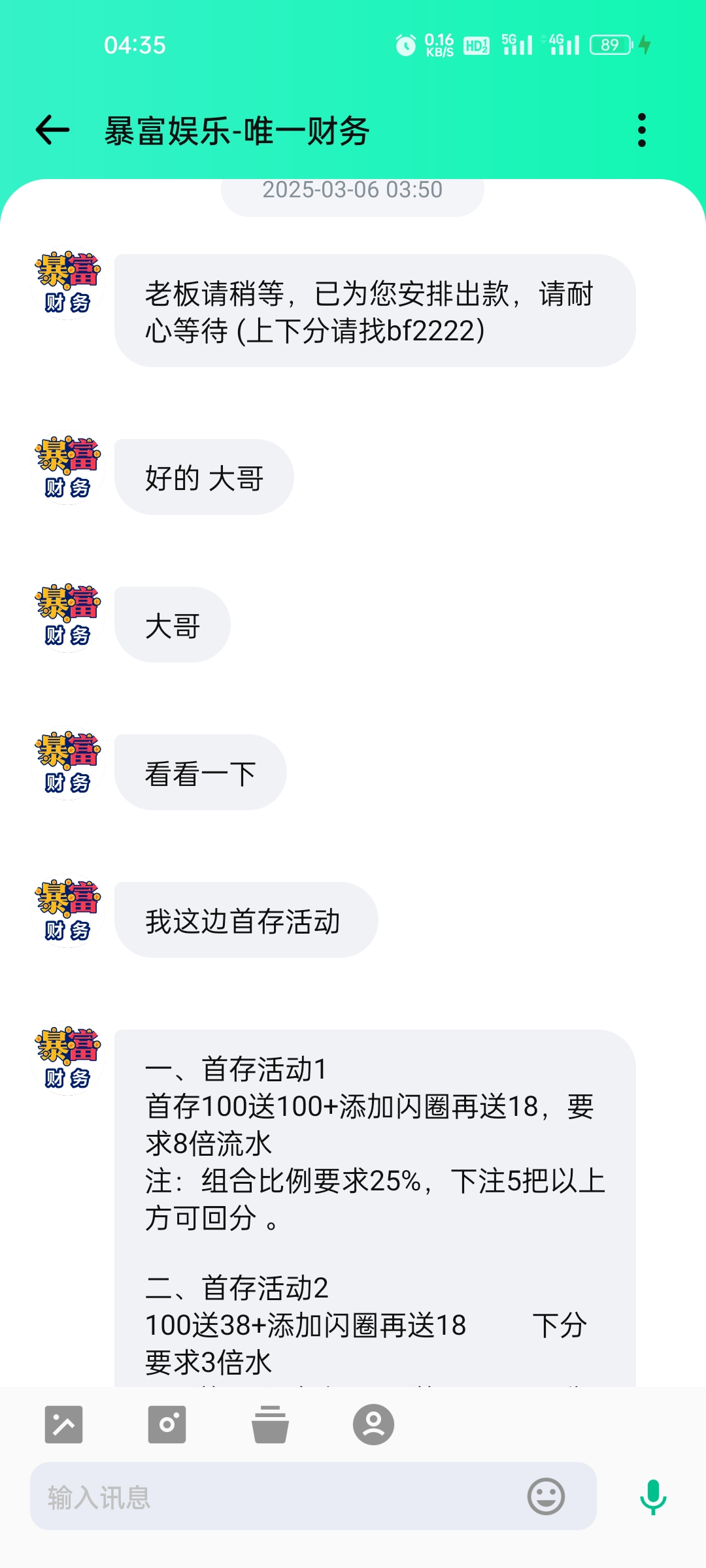Image resolution: width=706 pixels, height=1568 pixels.
Task: Go back from the chat
Action: pos(52,130)
